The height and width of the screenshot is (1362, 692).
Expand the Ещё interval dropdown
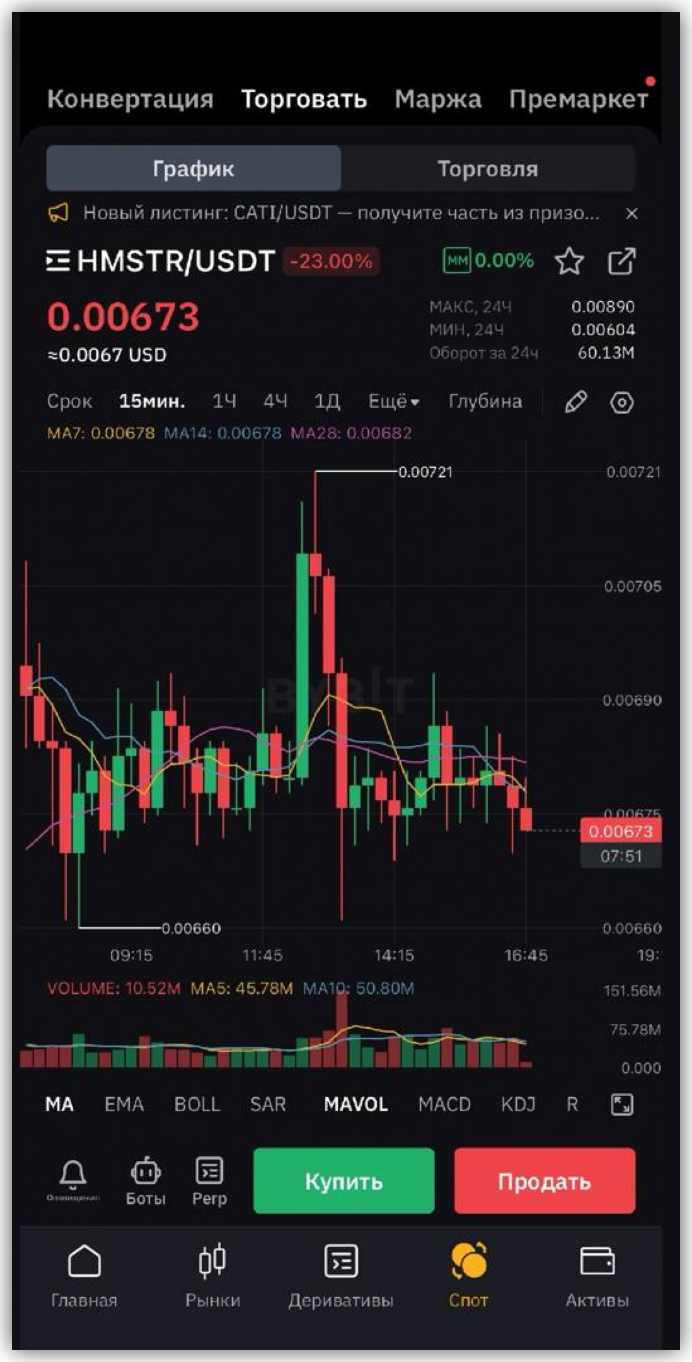point(393,401)
